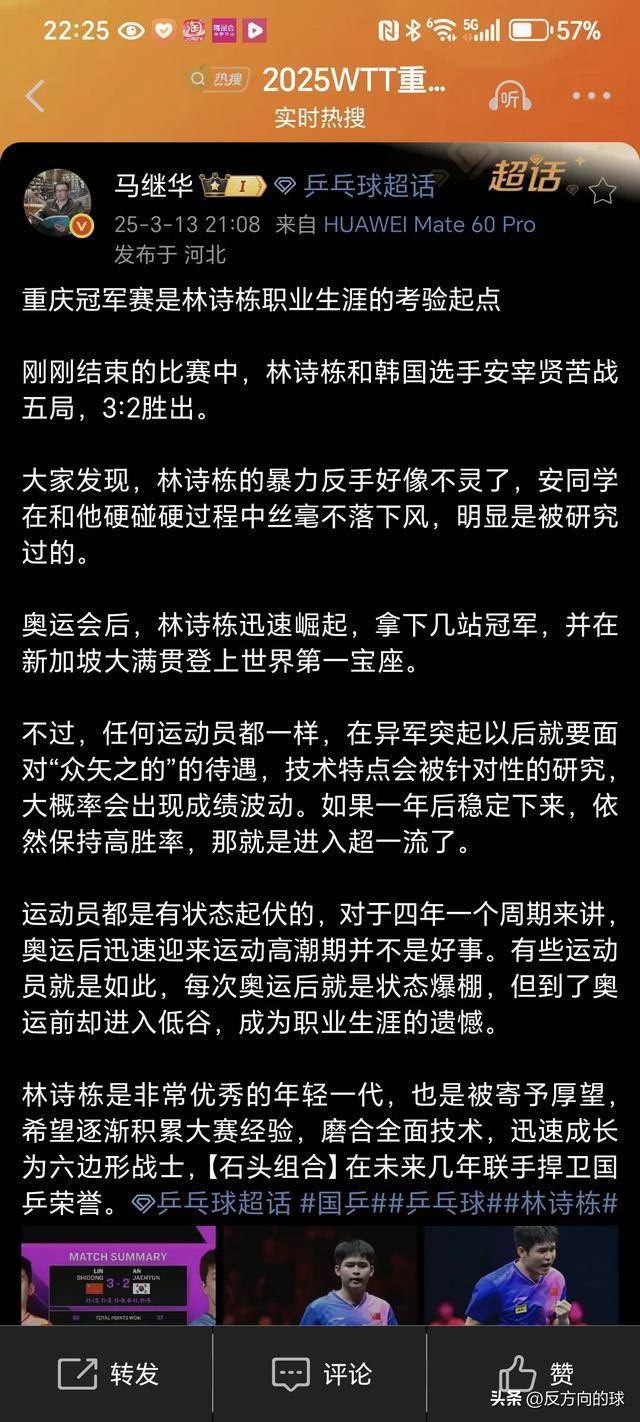Screen dimensions: 640x1422
Task: Repost with the 转发 button
Action: point(108,1373)
